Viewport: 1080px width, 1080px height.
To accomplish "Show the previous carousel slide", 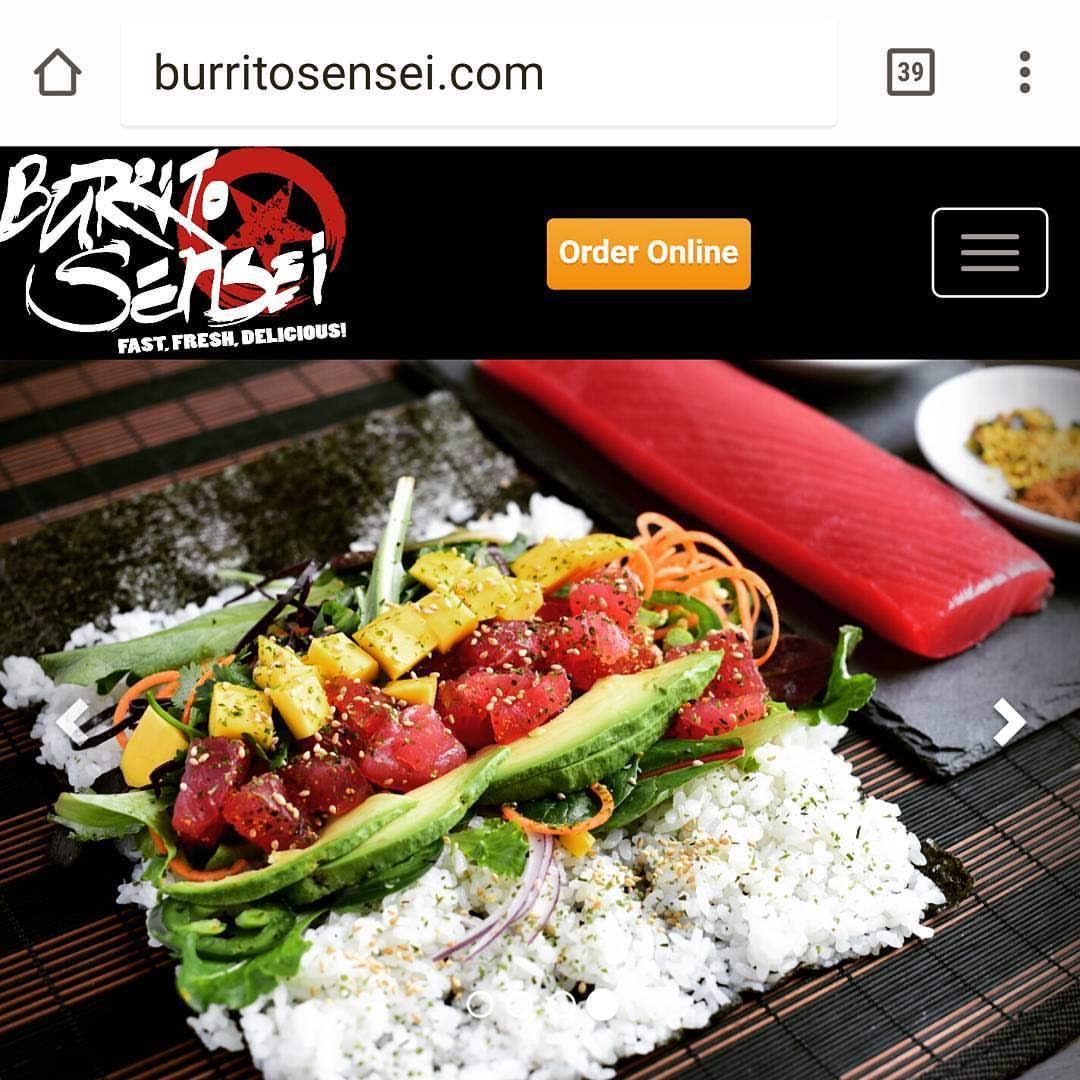I will pos(73,720).
